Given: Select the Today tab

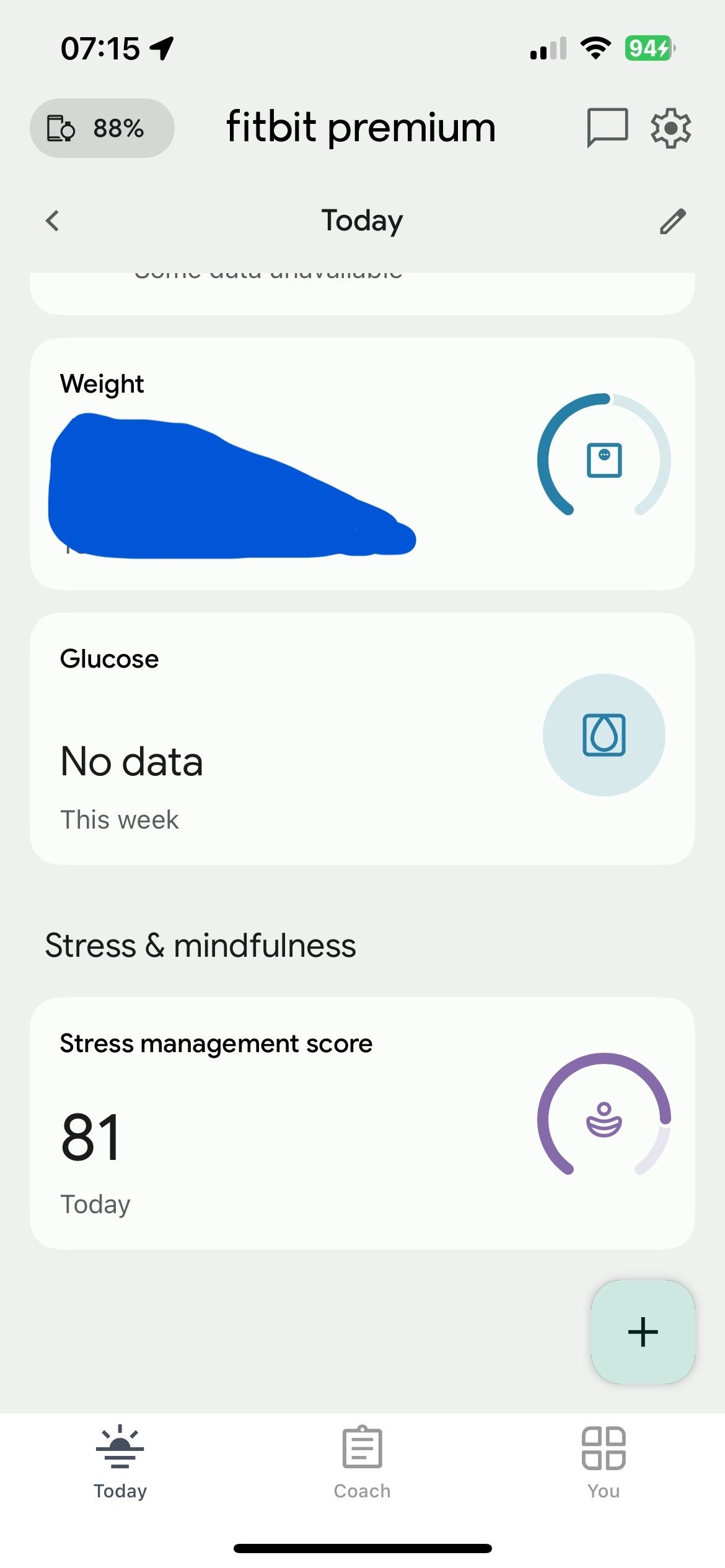Looking at the screenshot, I should 120,1463.
